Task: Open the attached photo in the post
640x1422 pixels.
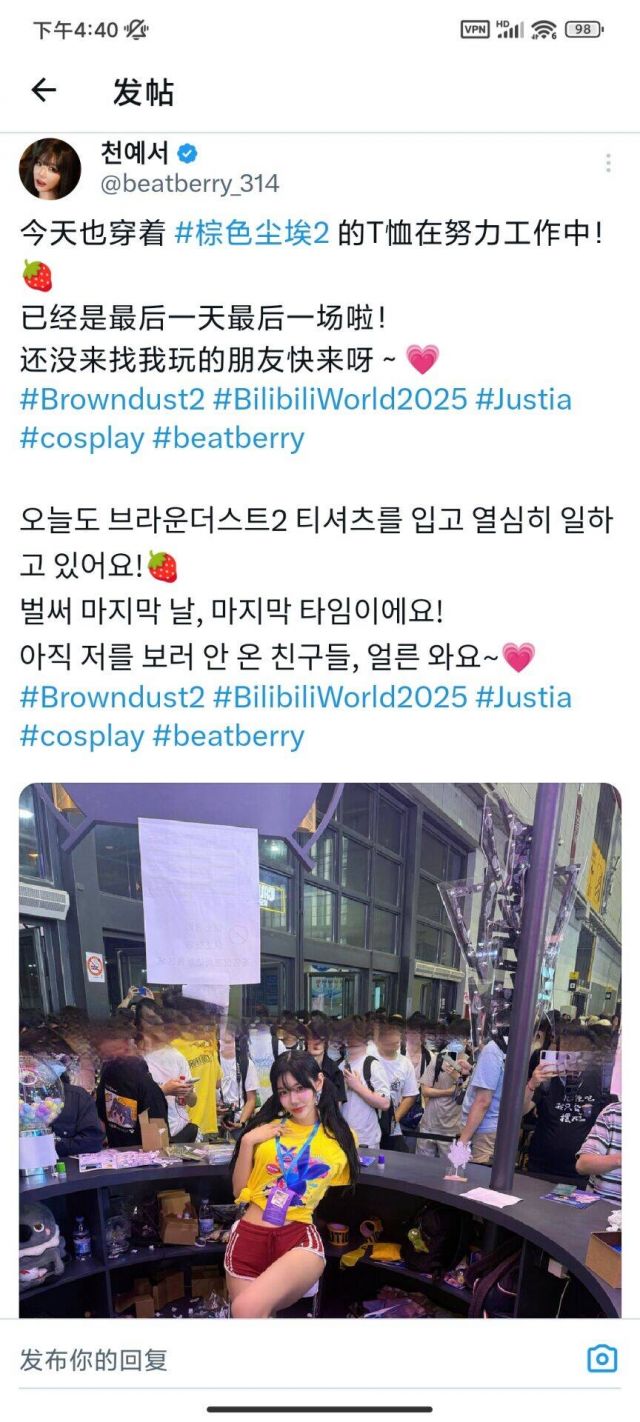Action: pyautogui.click(x=320, y=1050)
